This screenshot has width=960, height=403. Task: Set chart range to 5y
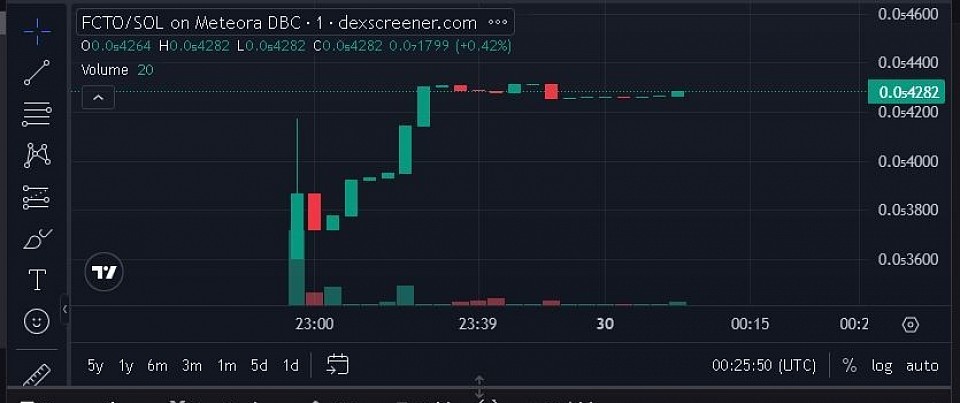(95, 366)
